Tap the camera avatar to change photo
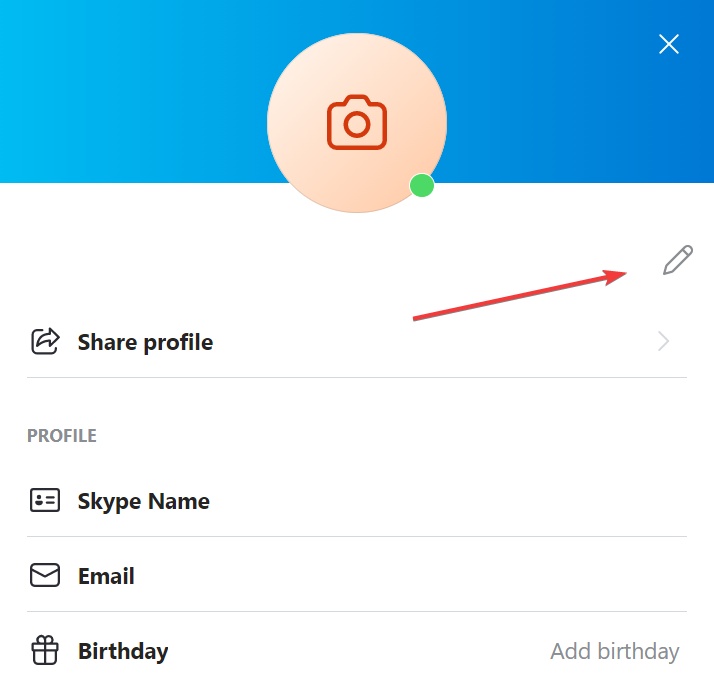Image resolution: width=714 pixels, height=681 pixels. click(356, 123)
